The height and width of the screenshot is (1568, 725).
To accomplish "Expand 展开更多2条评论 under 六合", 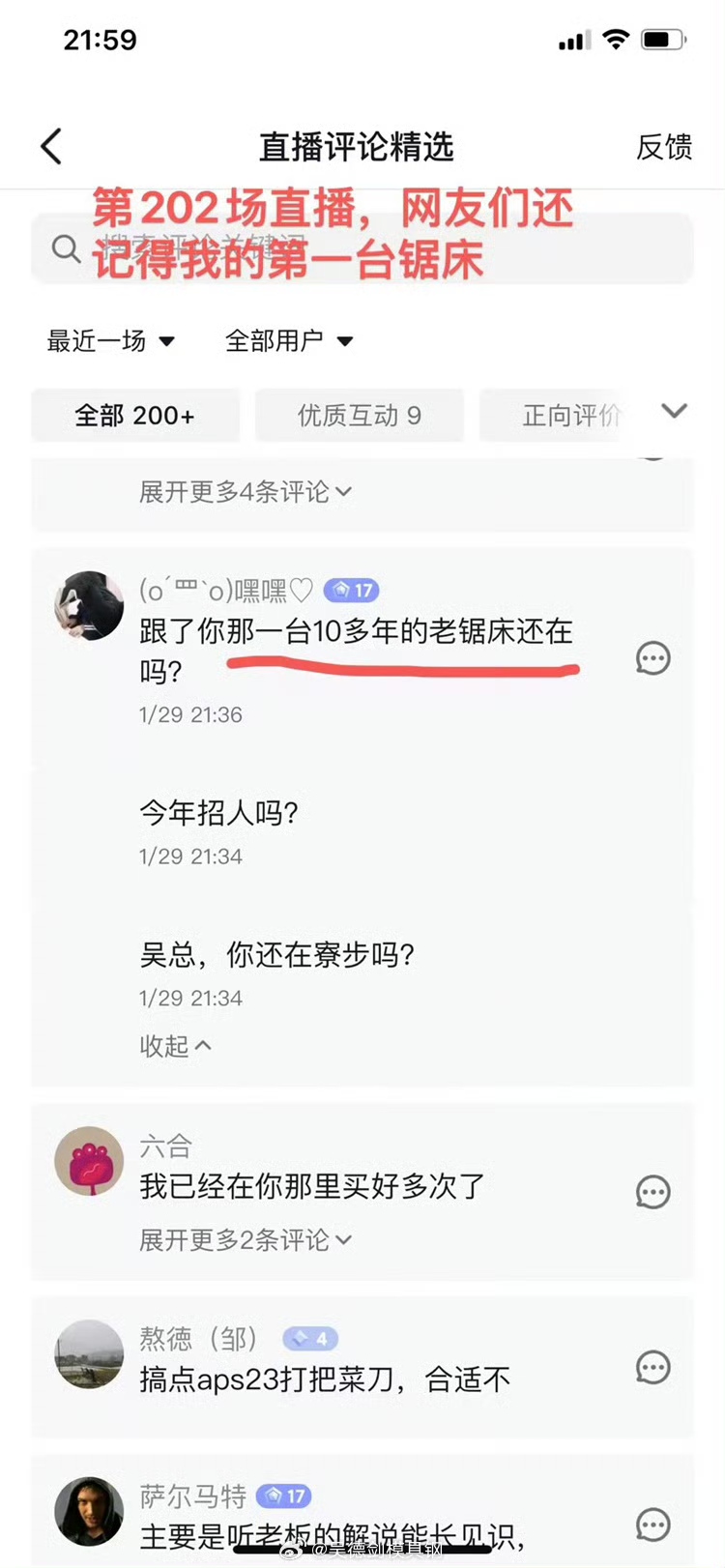I will coord(245,1239).
